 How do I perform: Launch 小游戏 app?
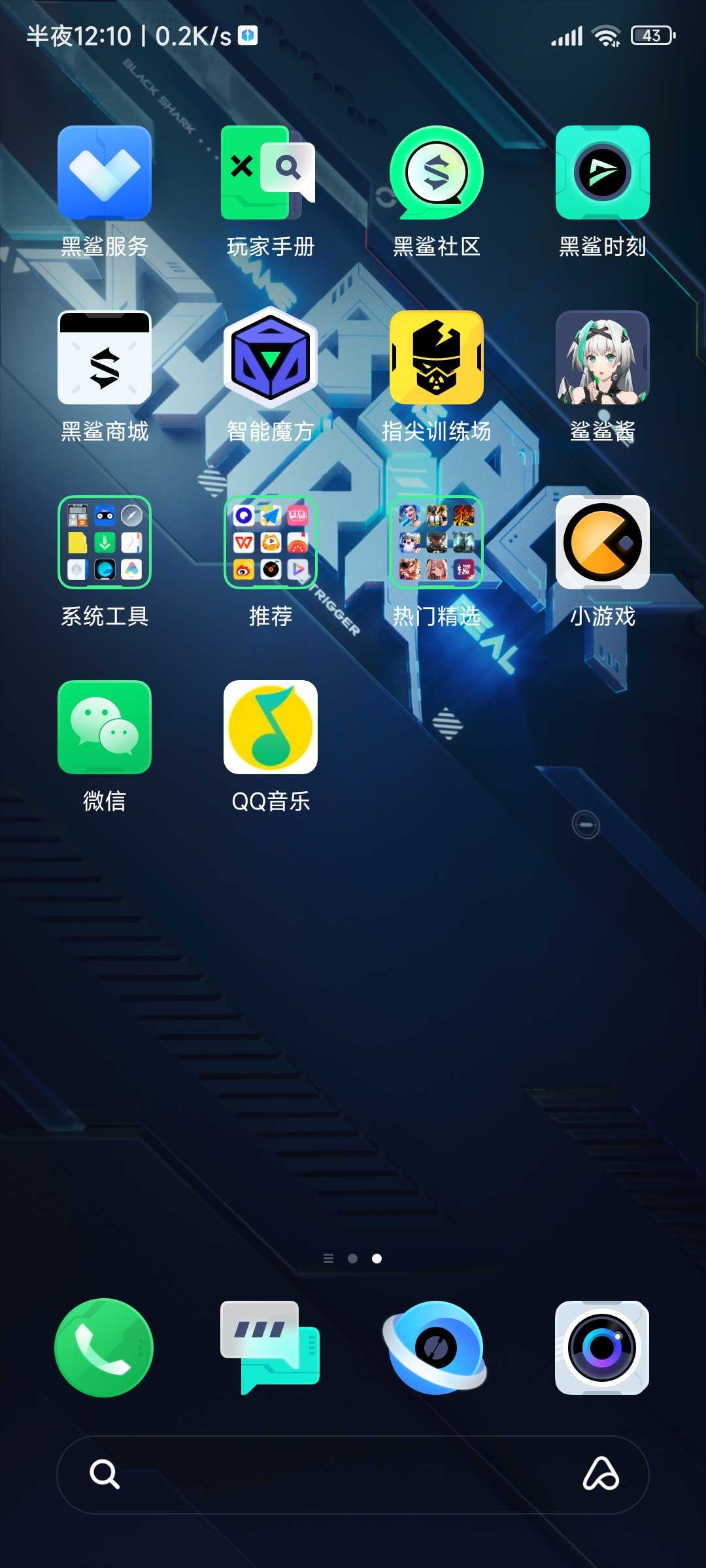point(602,542)
